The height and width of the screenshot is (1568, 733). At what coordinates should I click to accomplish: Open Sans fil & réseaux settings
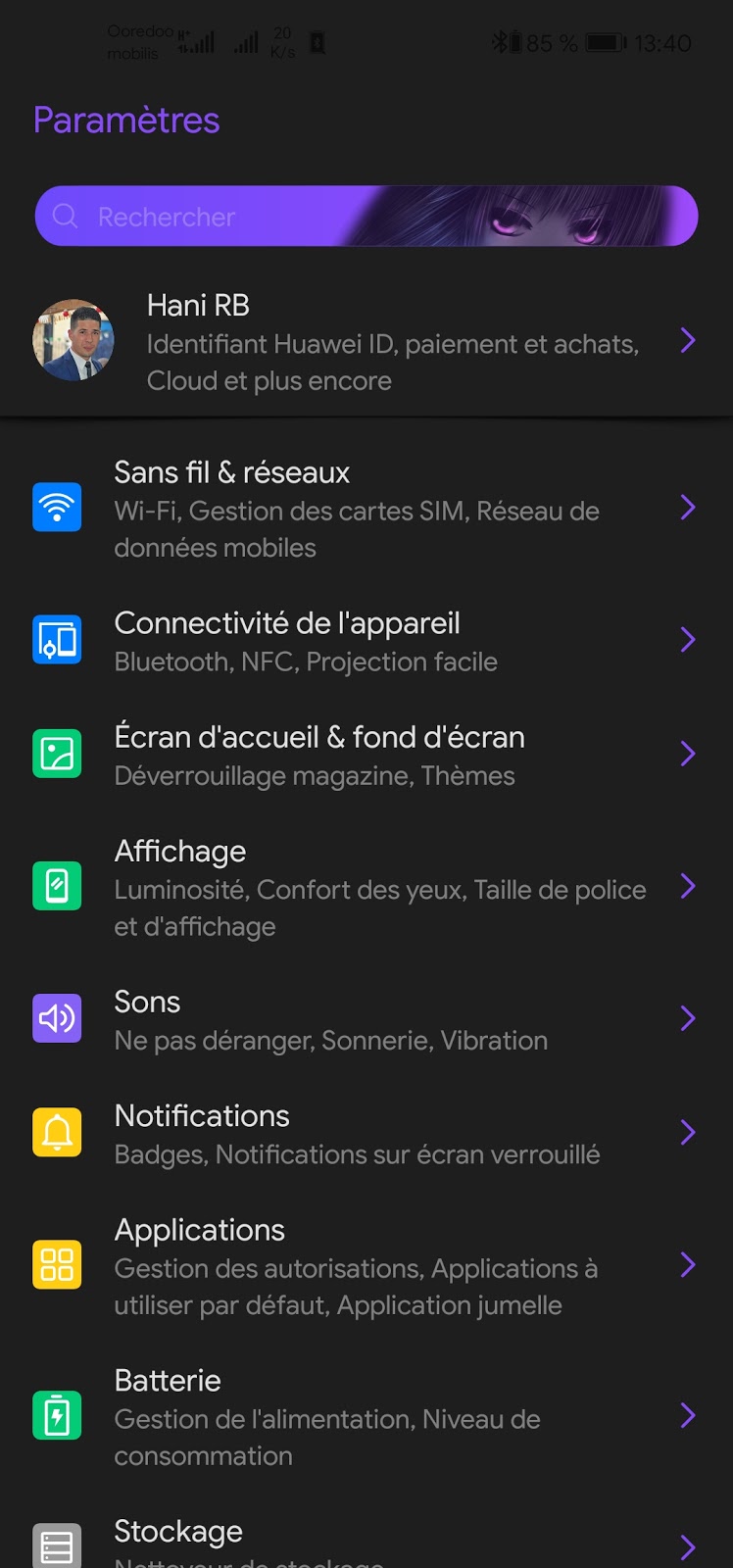tap(366, 509)
